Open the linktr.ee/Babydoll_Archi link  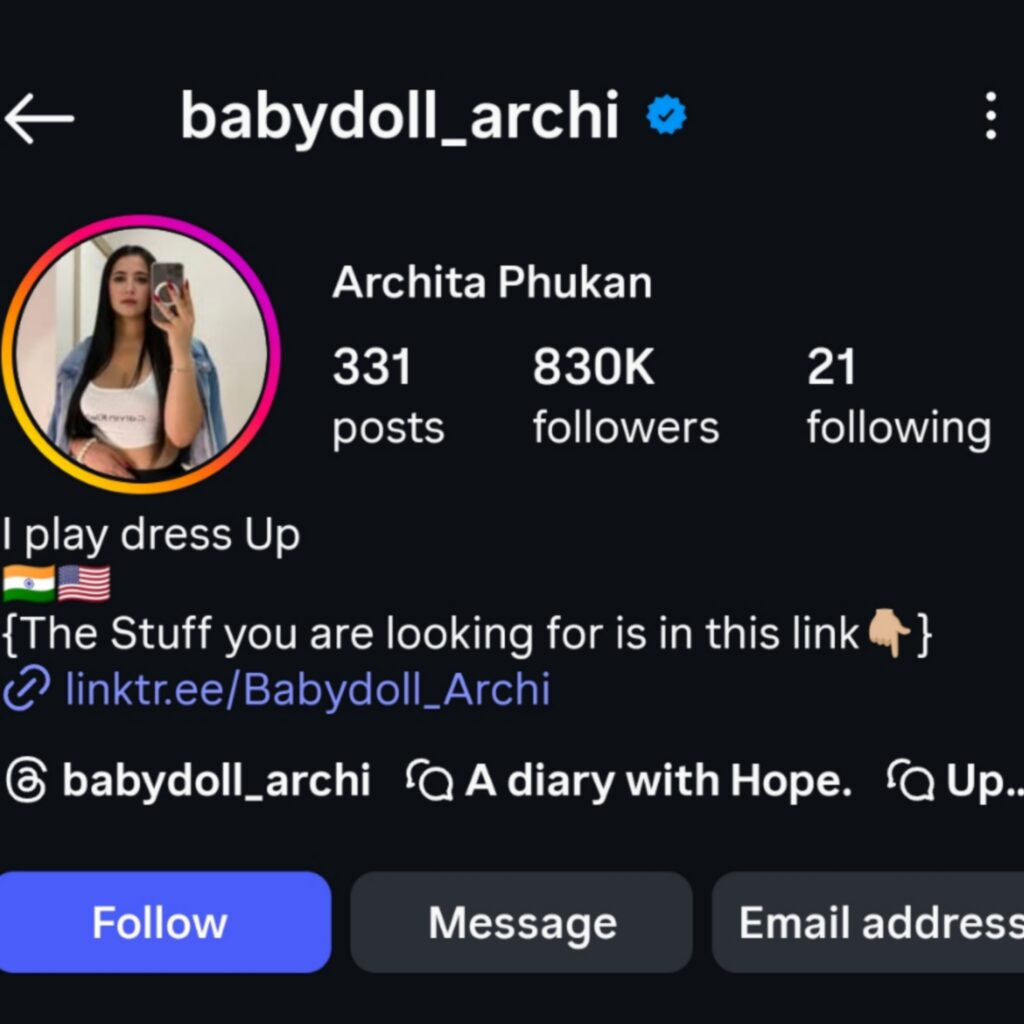[x=306, y=689]
